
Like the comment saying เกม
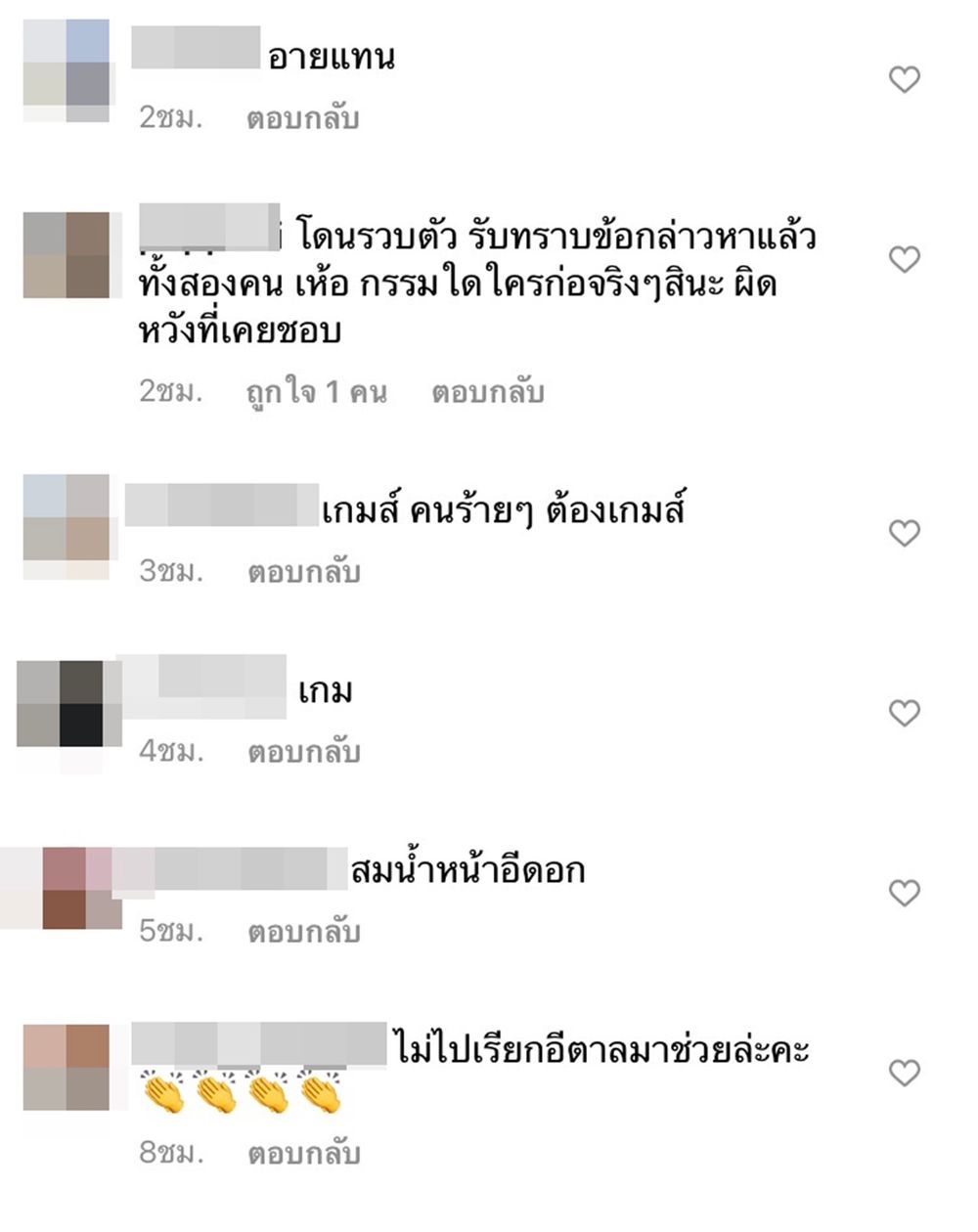(904, 713)
